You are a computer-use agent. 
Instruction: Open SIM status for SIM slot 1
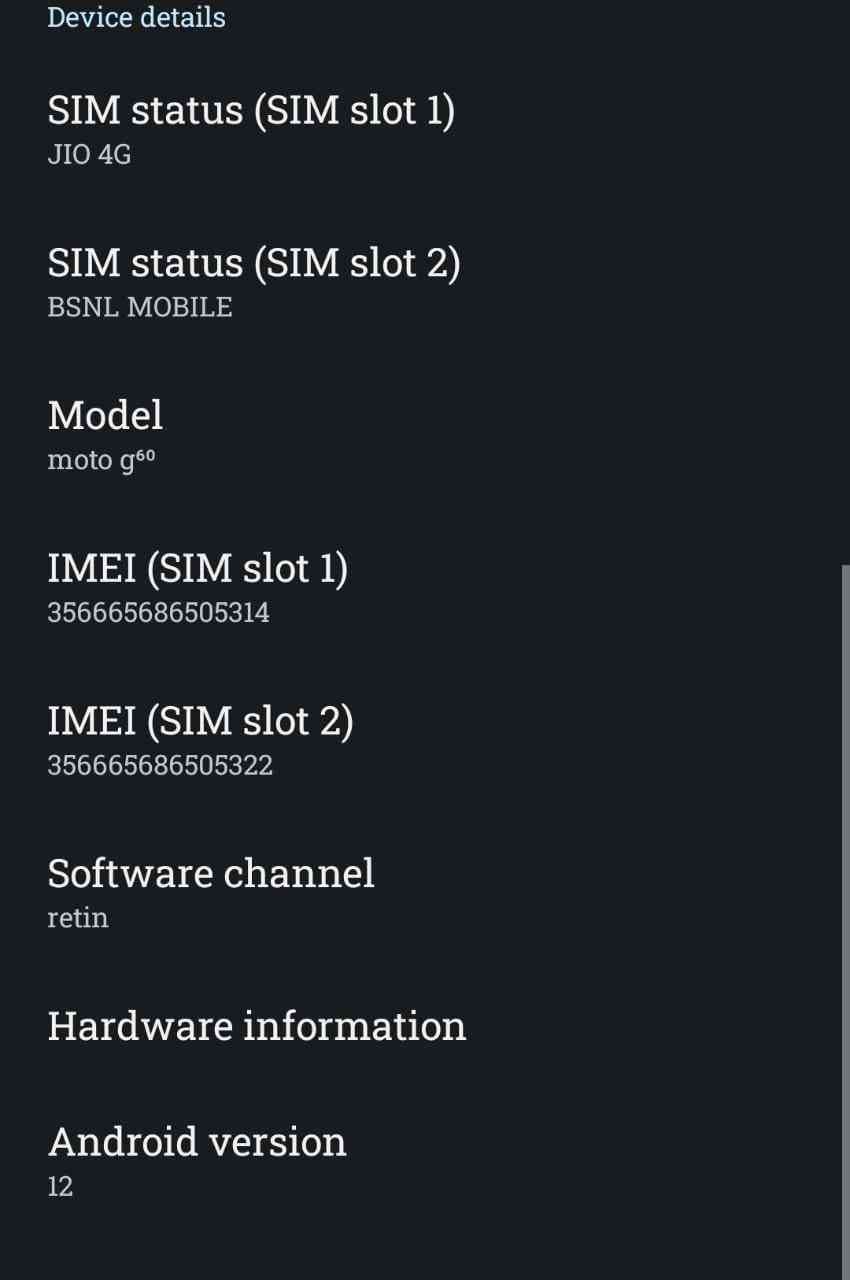[x=250, y=128]
